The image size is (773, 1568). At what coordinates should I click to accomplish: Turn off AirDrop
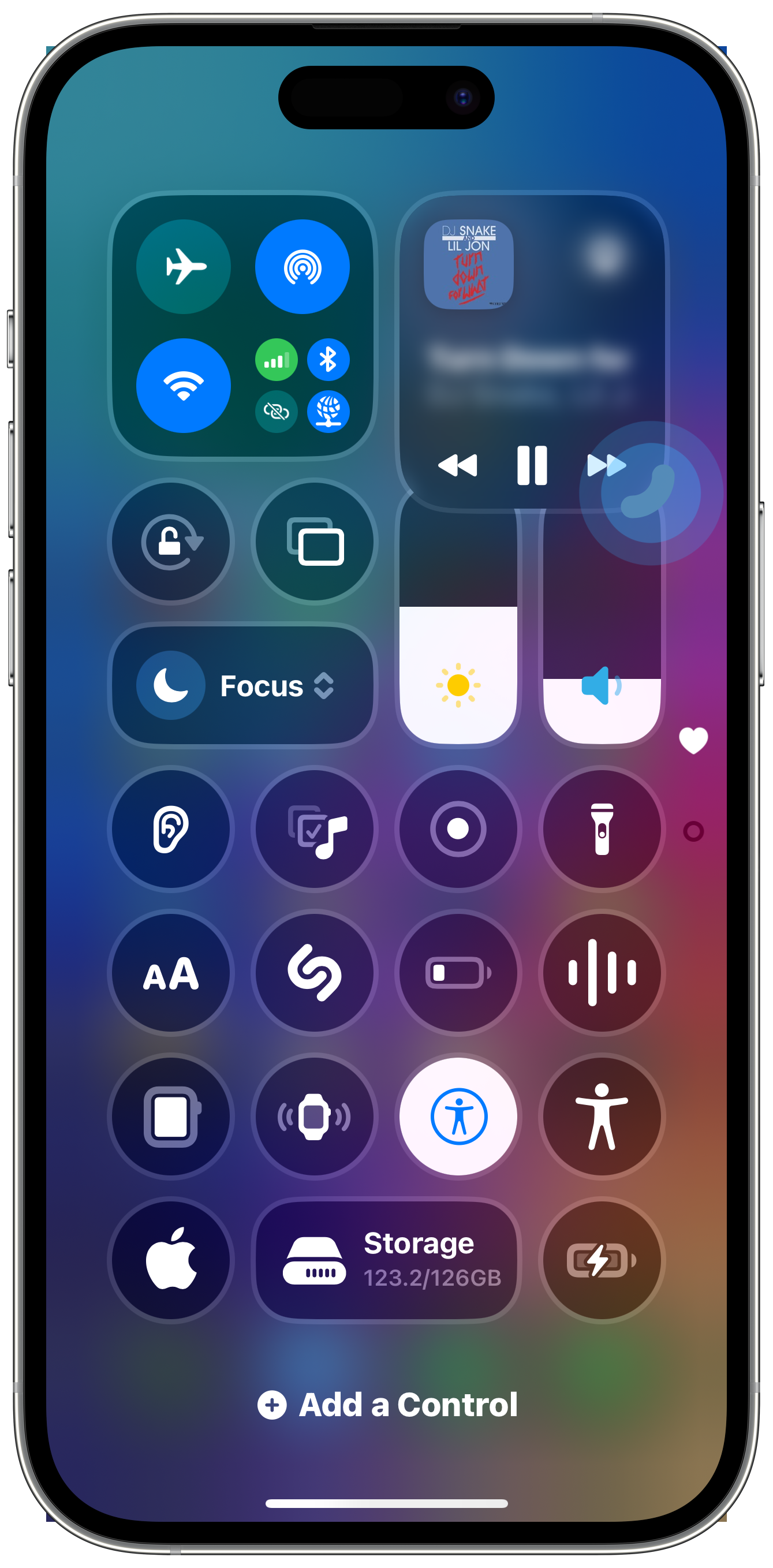[x=302, y=267]
